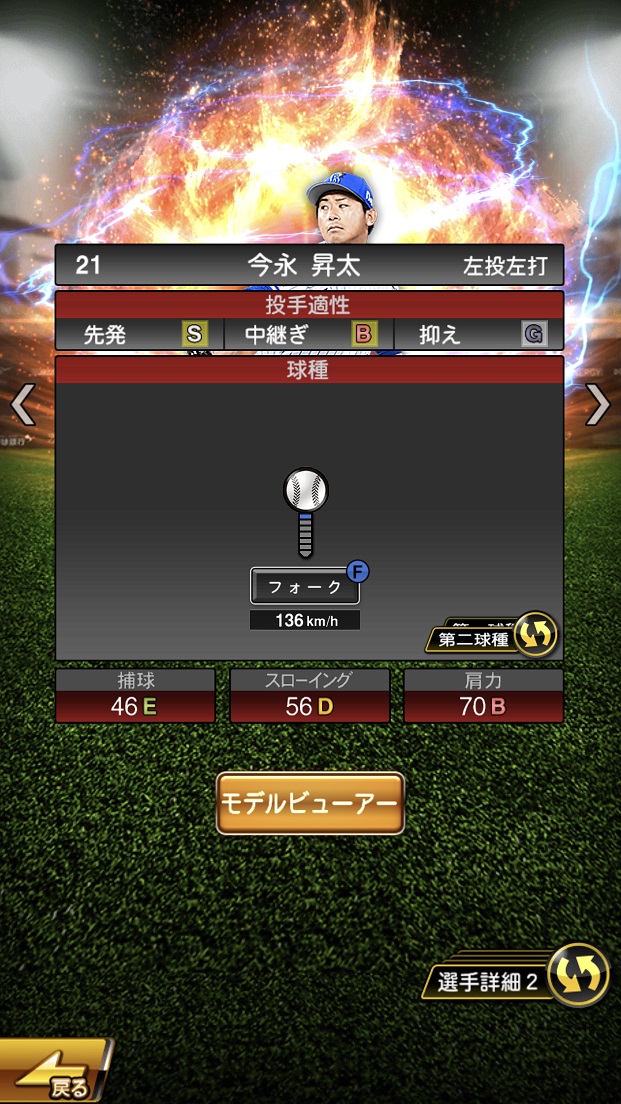Switch to 選手詳細2 page
The width and height of the screenshot is (621, 1104).
(x=516, y=978)
